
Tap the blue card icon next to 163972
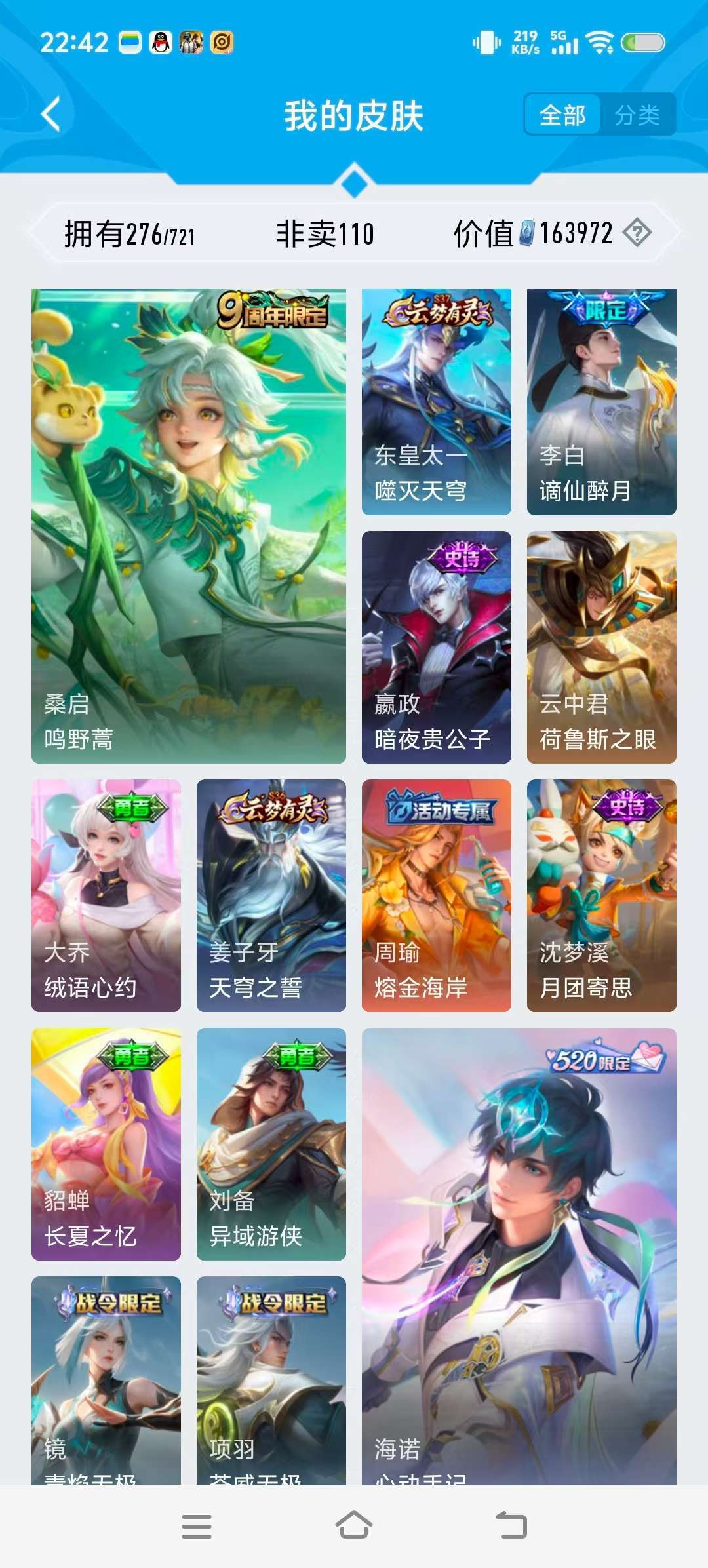(x=528, y=233)
